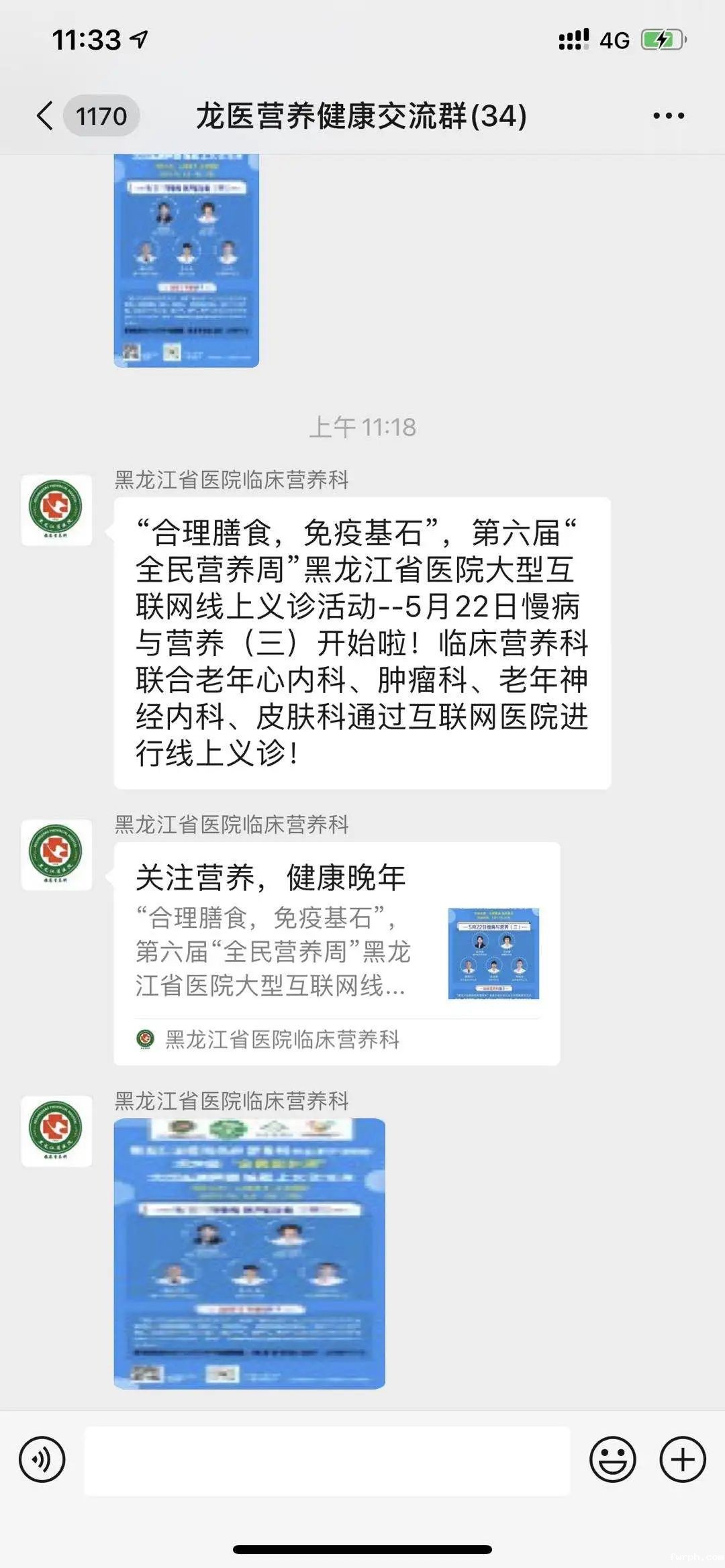Open the shared article 关注营养，健康晚年
This screenshot has width=725, height=1568.
(x=336, y=953)
